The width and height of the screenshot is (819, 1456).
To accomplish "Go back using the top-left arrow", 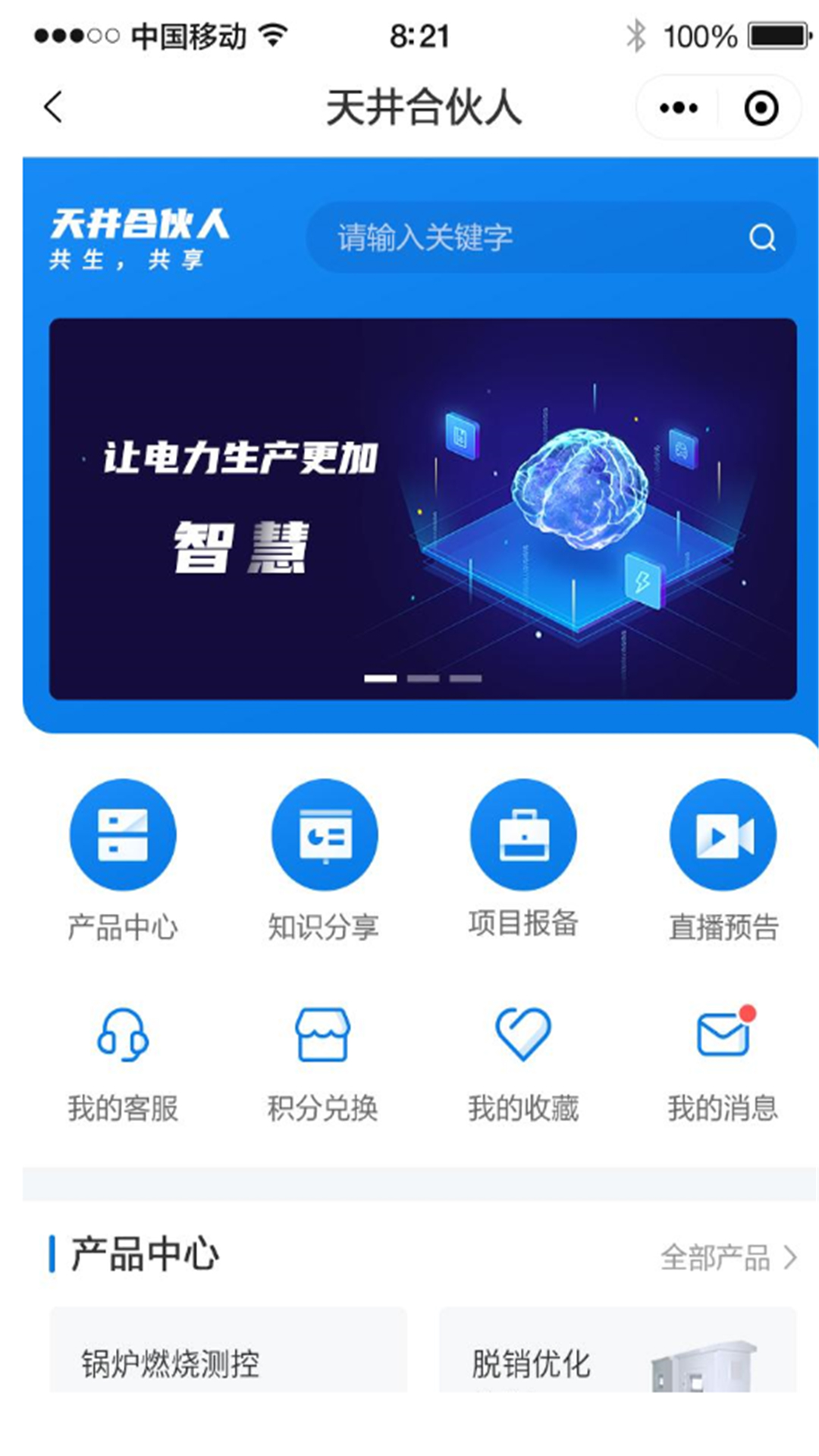I will pyautogui.click(x=53, y=107).
